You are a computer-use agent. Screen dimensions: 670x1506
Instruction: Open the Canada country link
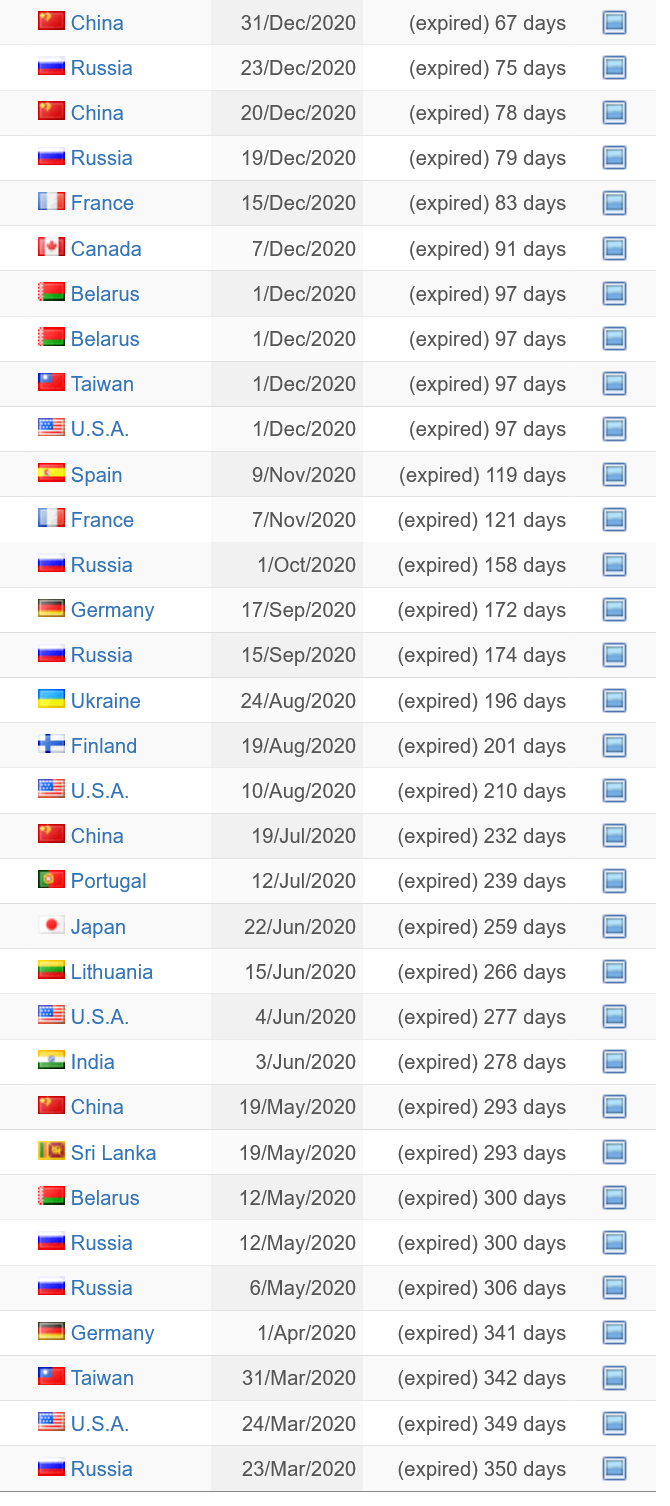point(106,249)
